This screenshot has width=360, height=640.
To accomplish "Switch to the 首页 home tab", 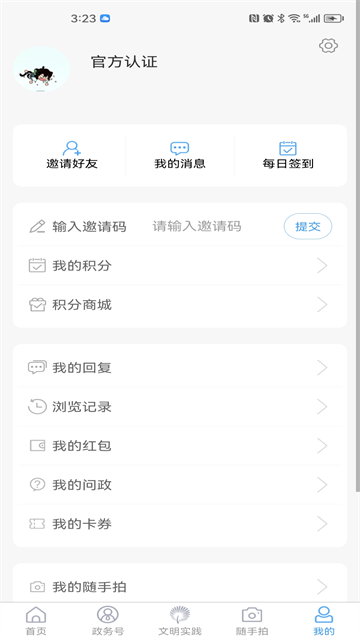I will pos(36,621).
